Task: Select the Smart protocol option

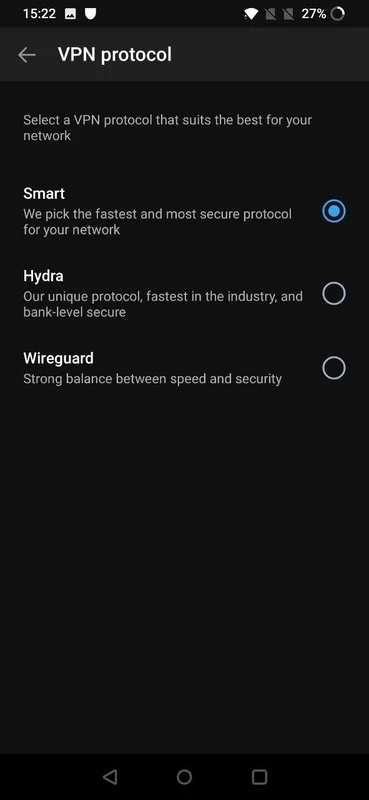Action: tap(184, 211)
